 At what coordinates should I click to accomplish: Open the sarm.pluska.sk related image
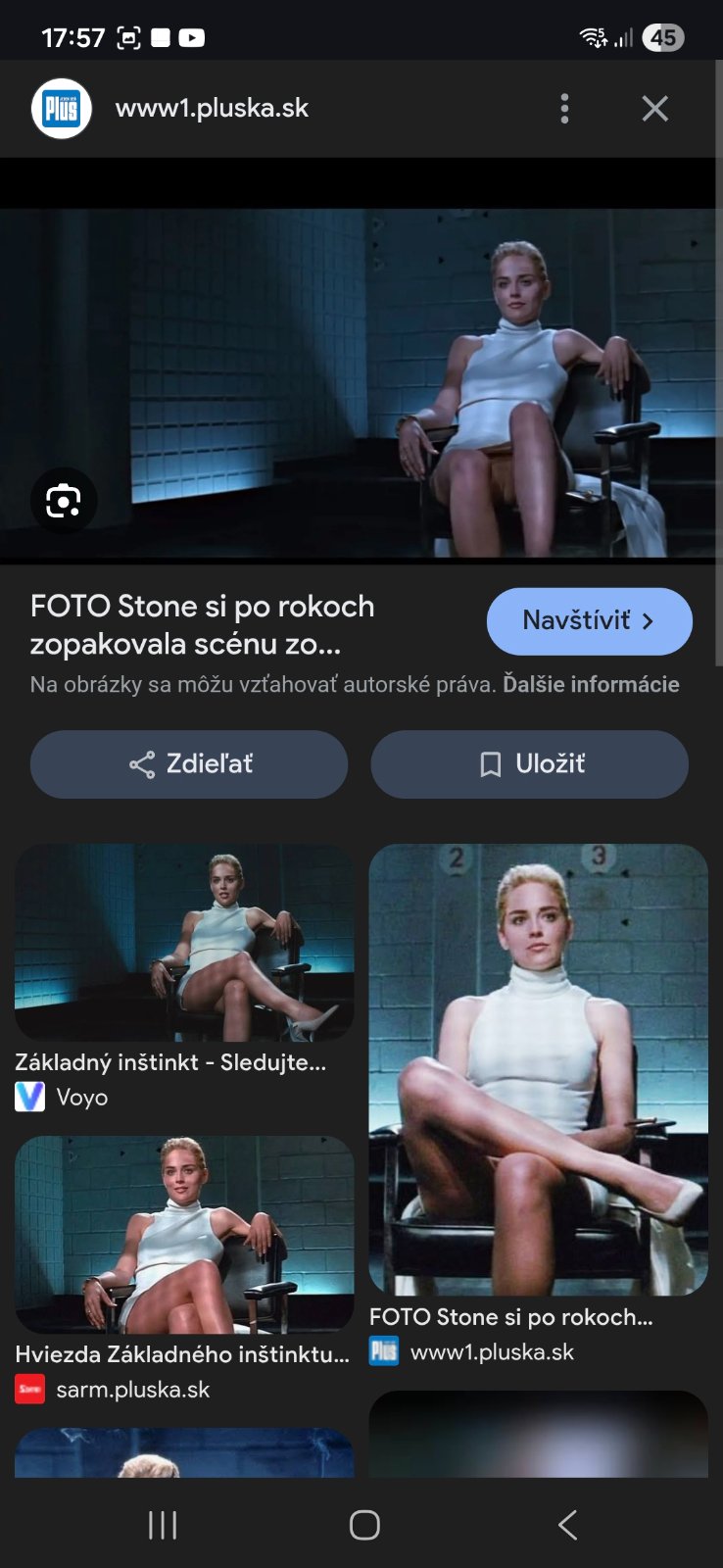[184, 1235]
